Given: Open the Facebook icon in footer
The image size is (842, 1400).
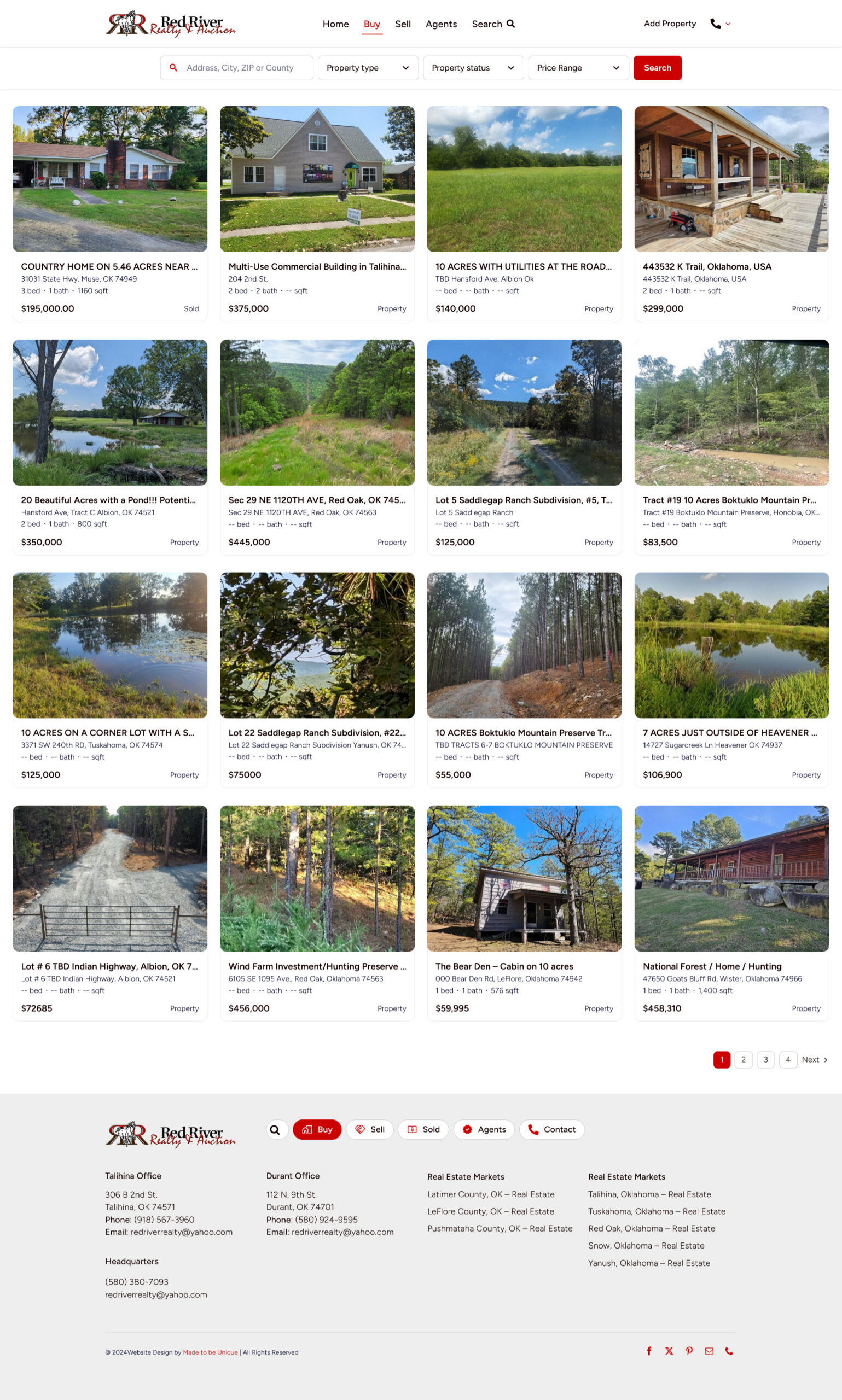Looking at the screenshot, I should click(649, 1351).
